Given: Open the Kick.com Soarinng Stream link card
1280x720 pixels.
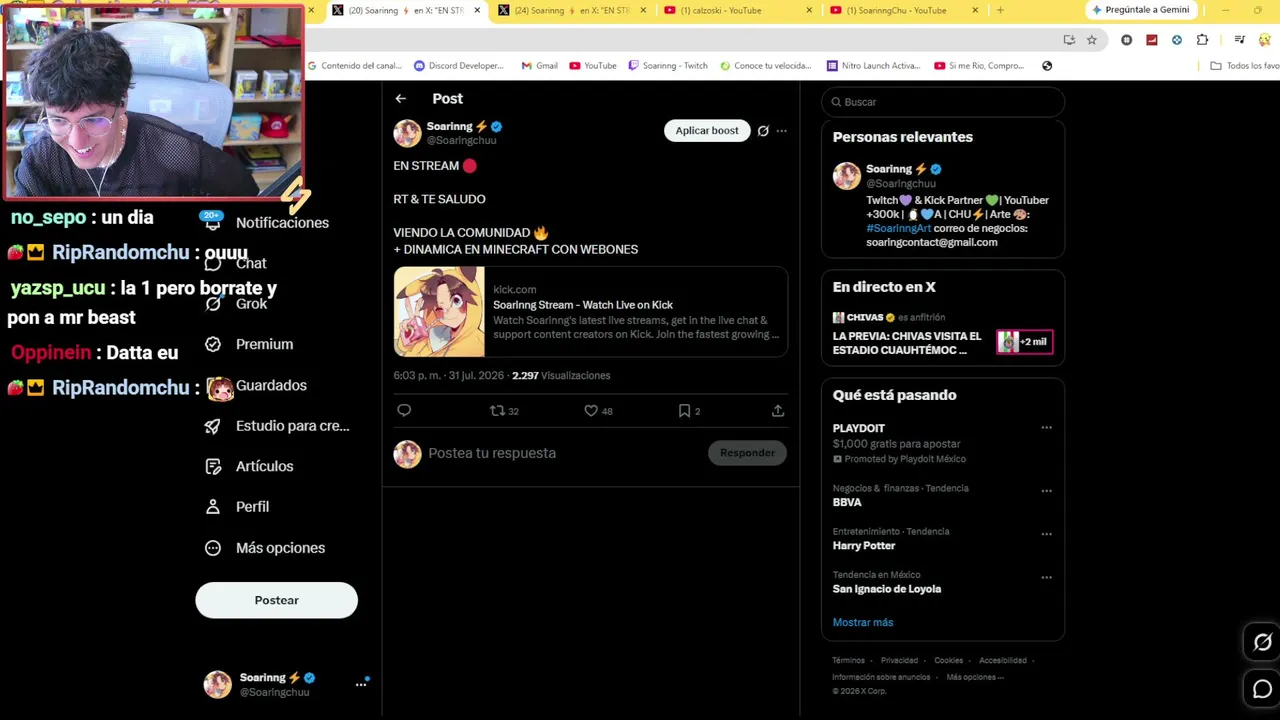Looking at the screenshot, I should click(x=590, y=312).
